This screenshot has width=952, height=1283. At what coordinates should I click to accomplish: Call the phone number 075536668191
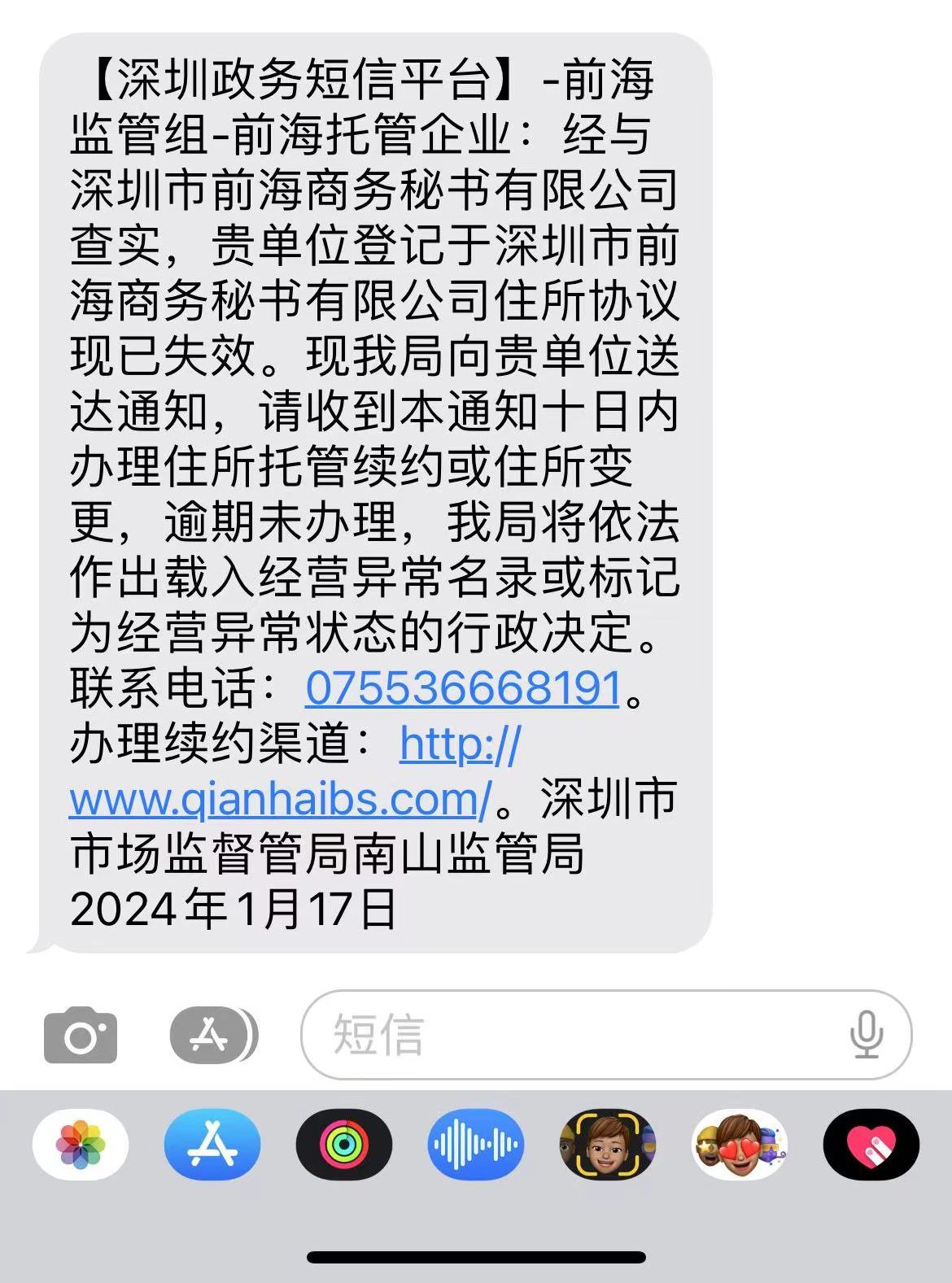pos(461,687)
